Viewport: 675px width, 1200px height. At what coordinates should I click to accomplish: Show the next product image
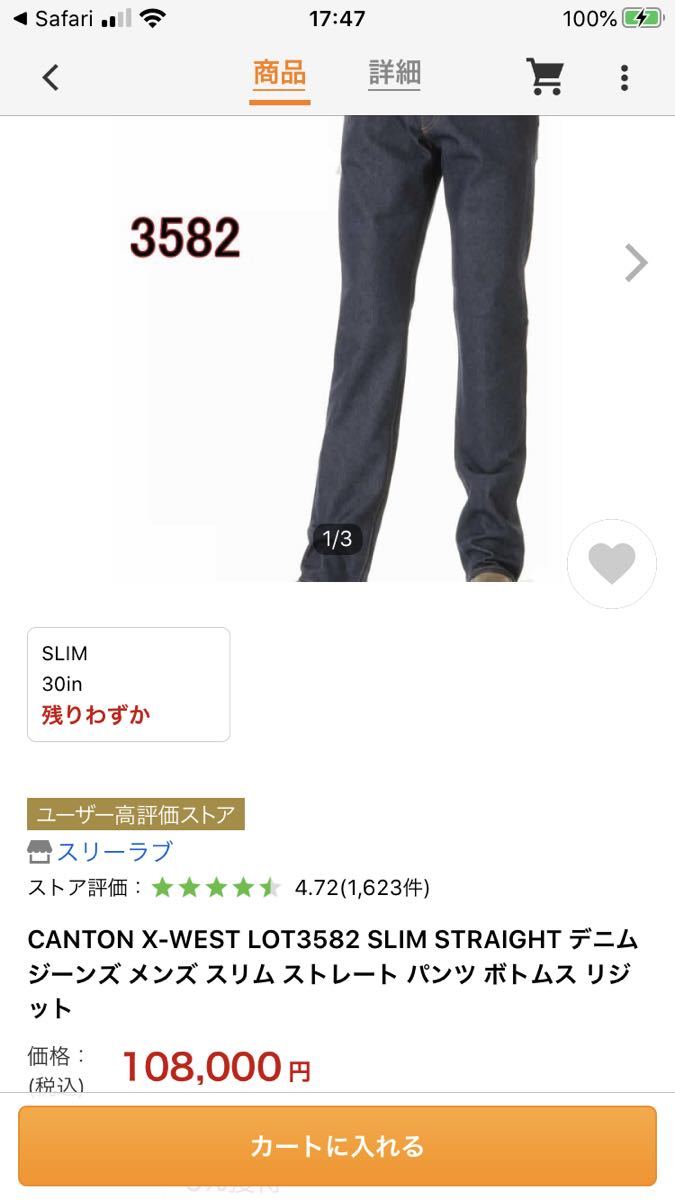(636, 263)
